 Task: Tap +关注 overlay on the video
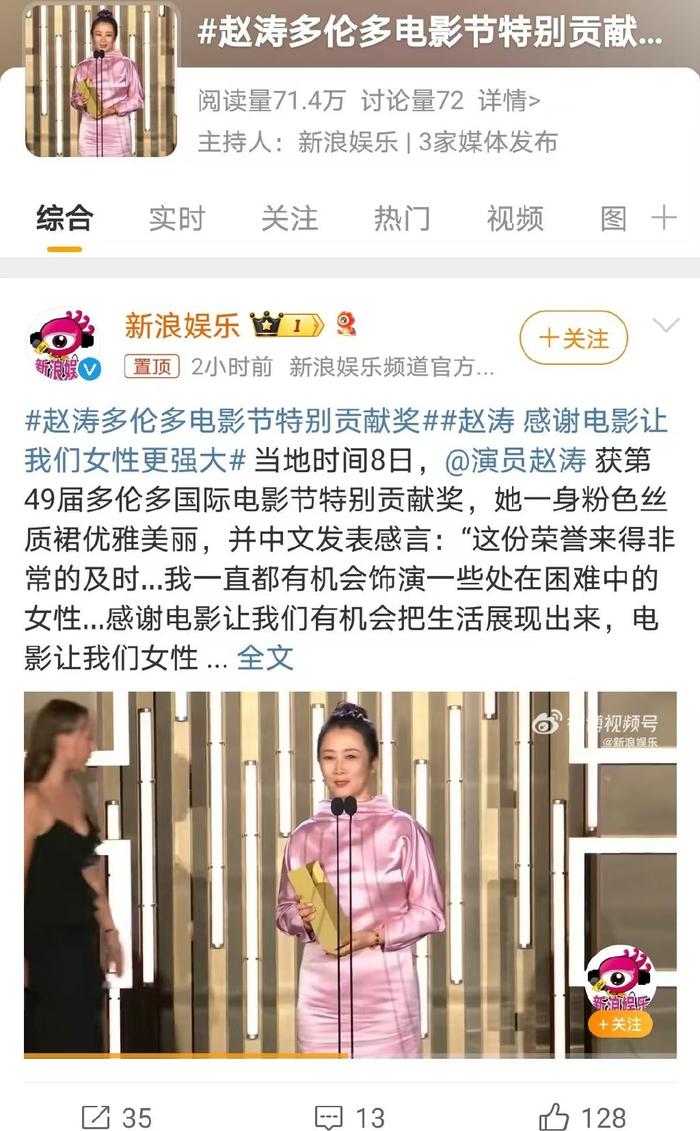pyautogui.click(x=619, y=1025)
